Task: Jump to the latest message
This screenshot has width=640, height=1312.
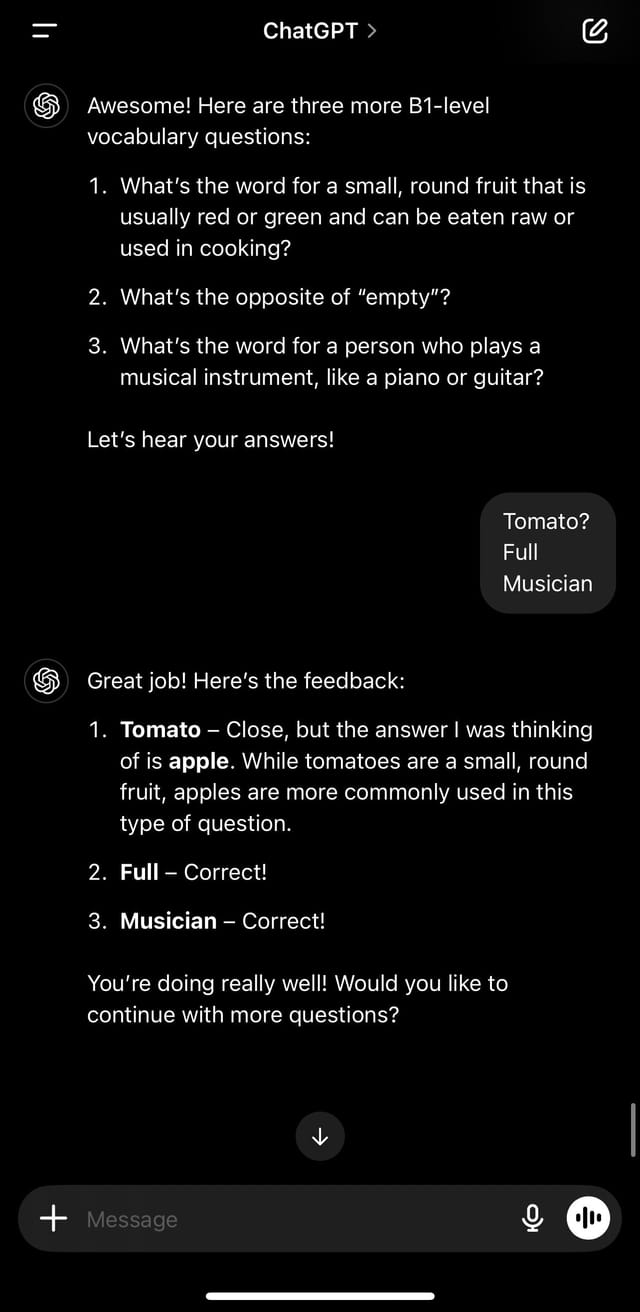Action: [x=320, y=1136]
